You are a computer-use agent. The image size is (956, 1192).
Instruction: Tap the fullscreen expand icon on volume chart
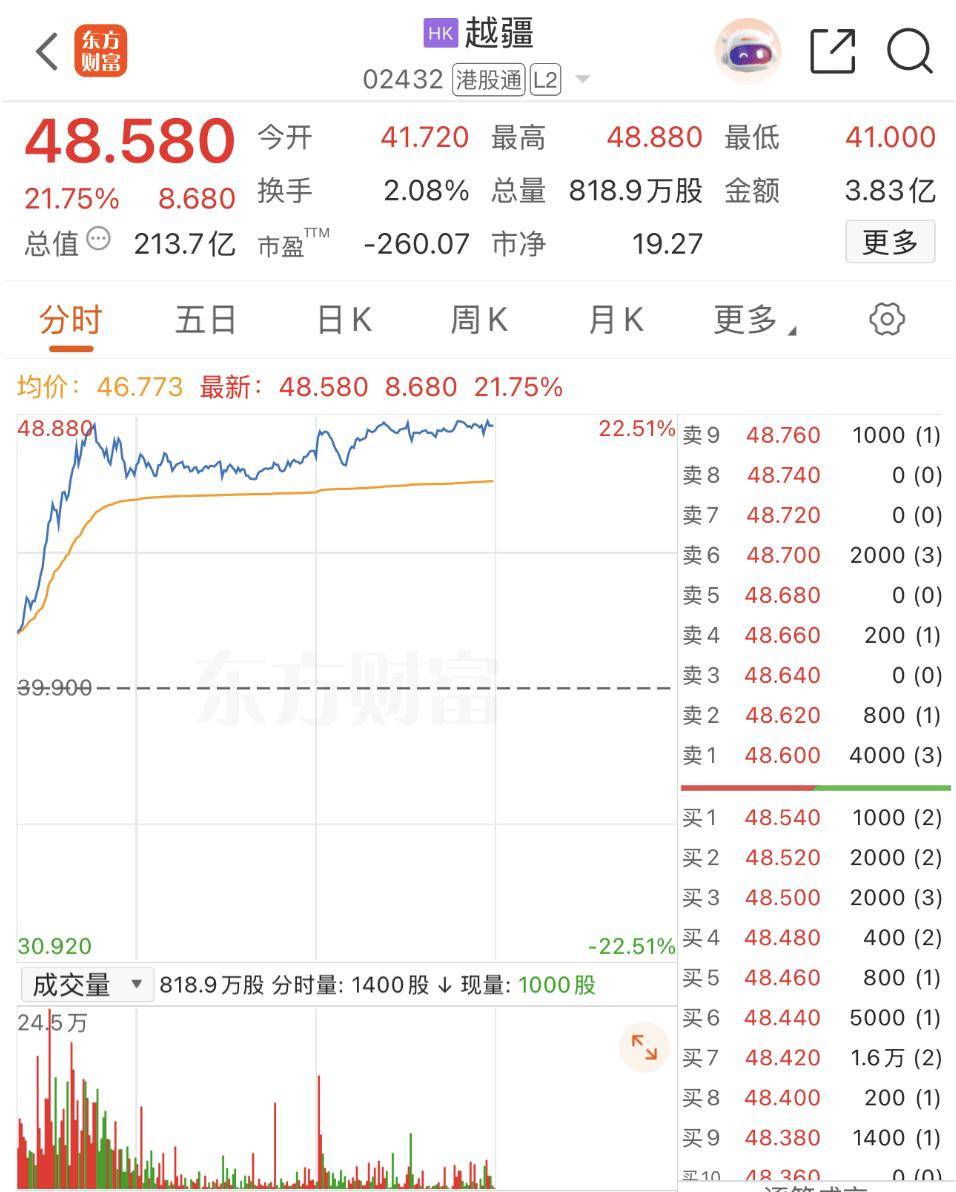click(x=646, y=1047)
